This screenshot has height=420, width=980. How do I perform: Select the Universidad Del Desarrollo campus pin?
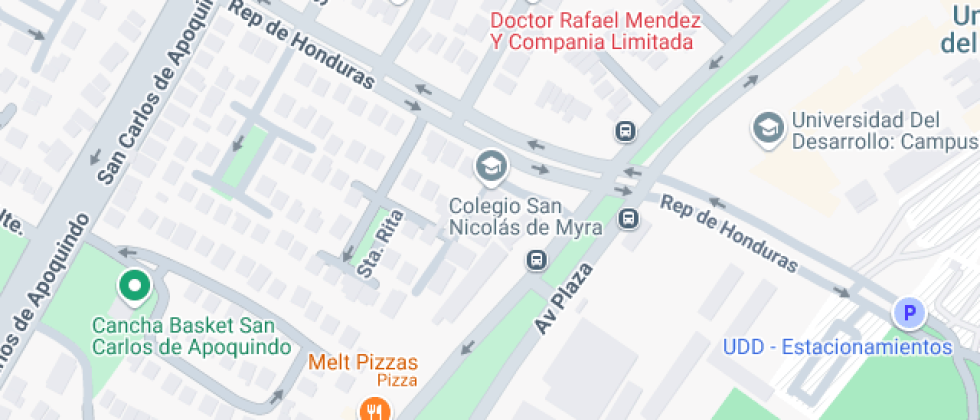(768, 129)
